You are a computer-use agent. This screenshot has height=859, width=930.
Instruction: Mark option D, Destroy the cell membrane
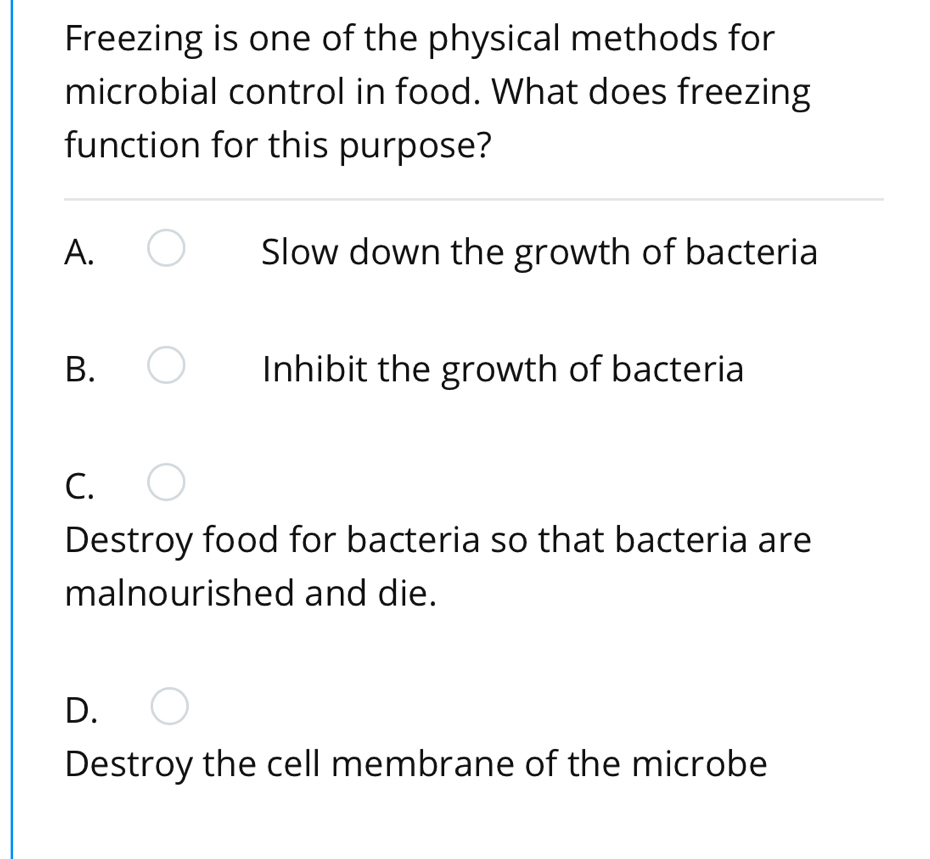(x=170, y=706)
